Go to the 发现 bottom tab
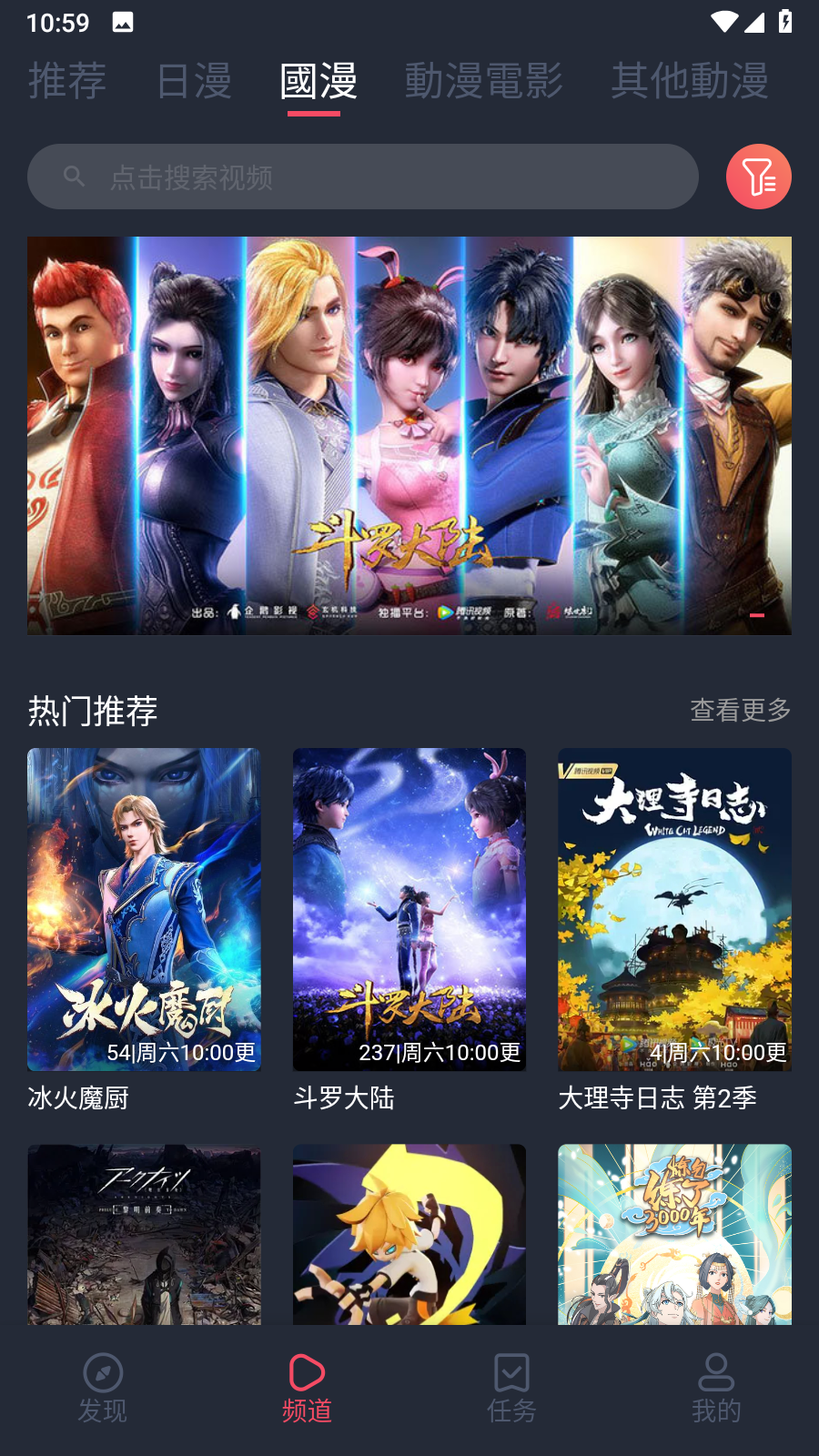The image size is (819, 1456). [102, 1387]
